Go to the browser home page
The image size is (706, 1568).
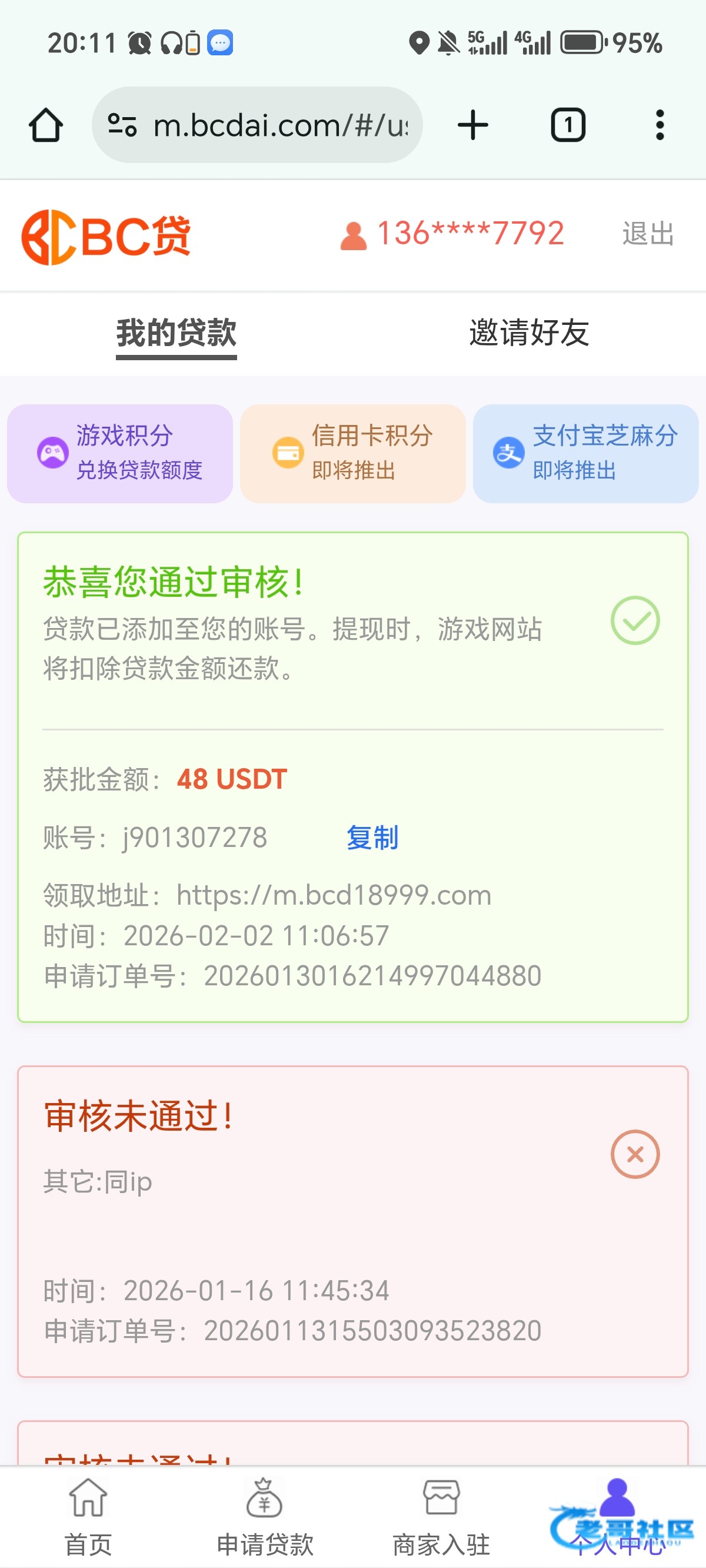click(46, 125)
